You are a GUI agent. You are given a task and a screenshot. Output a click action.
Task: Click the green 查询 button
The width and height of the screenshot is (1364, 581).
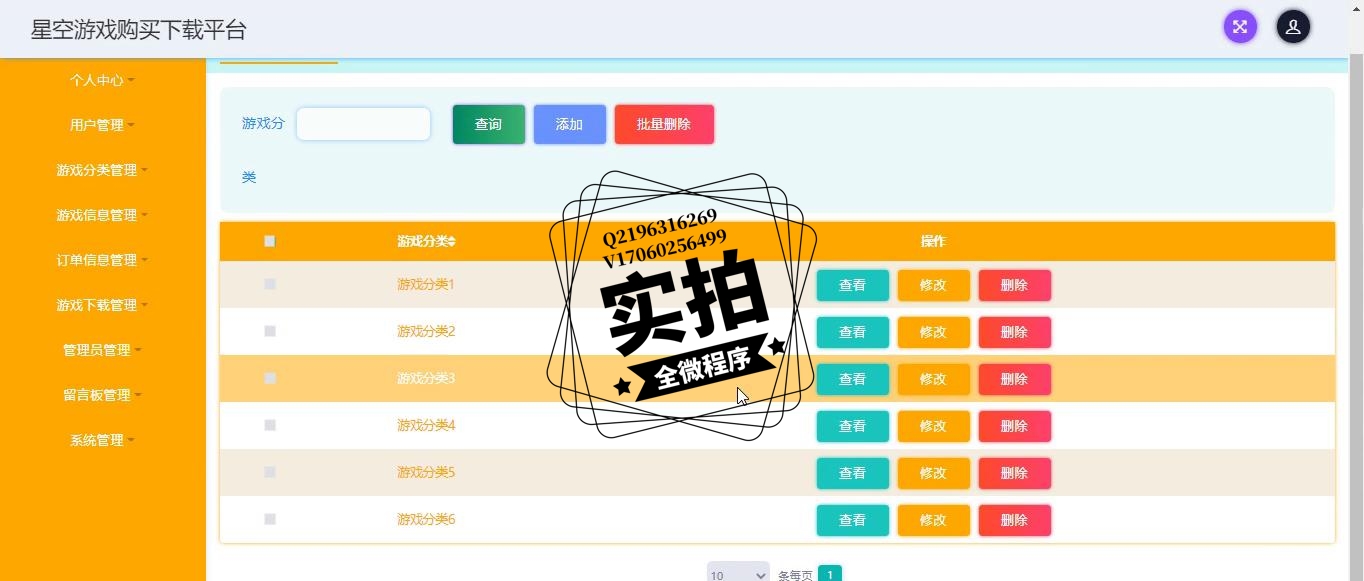(x=488, y=125)
